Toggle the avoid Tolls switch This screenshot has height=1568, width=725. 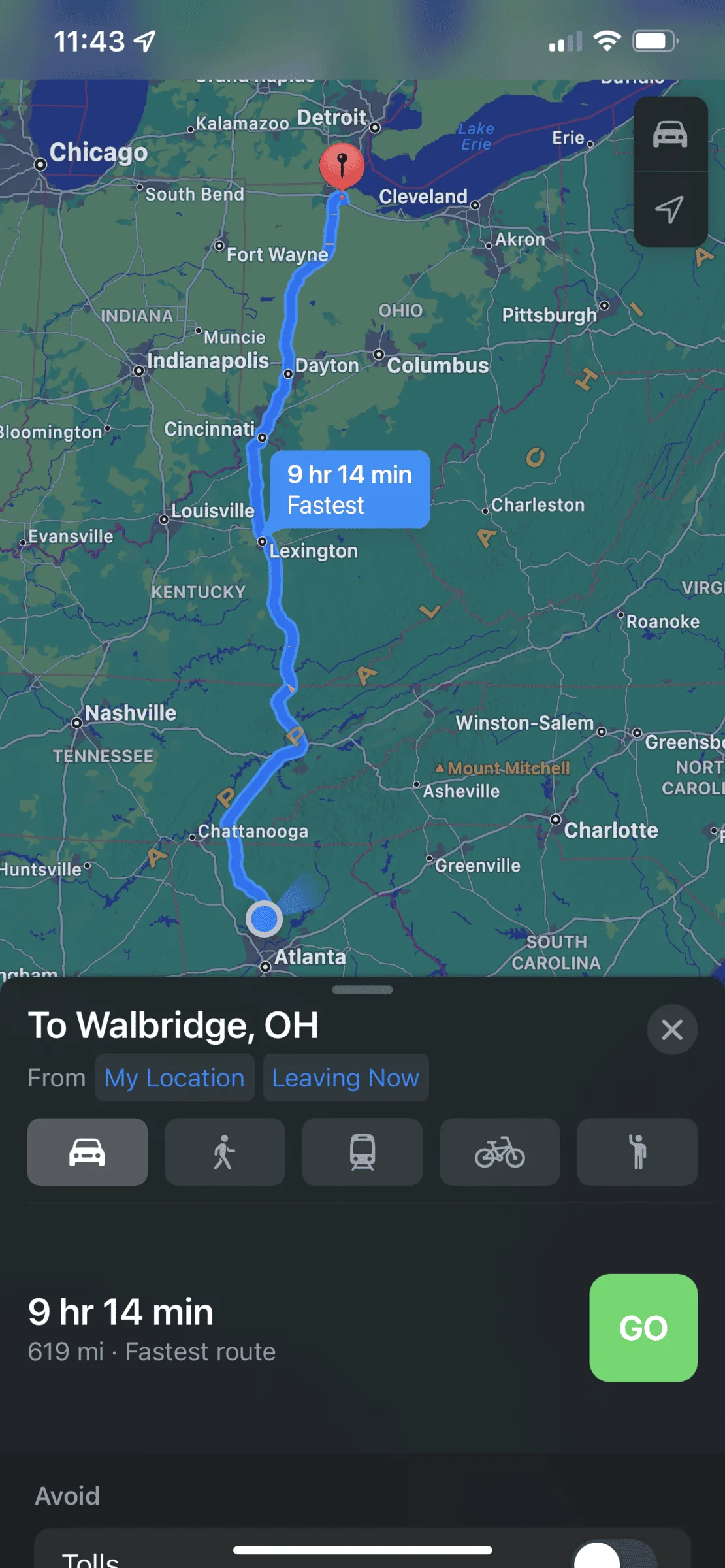tap(615, 1555)
